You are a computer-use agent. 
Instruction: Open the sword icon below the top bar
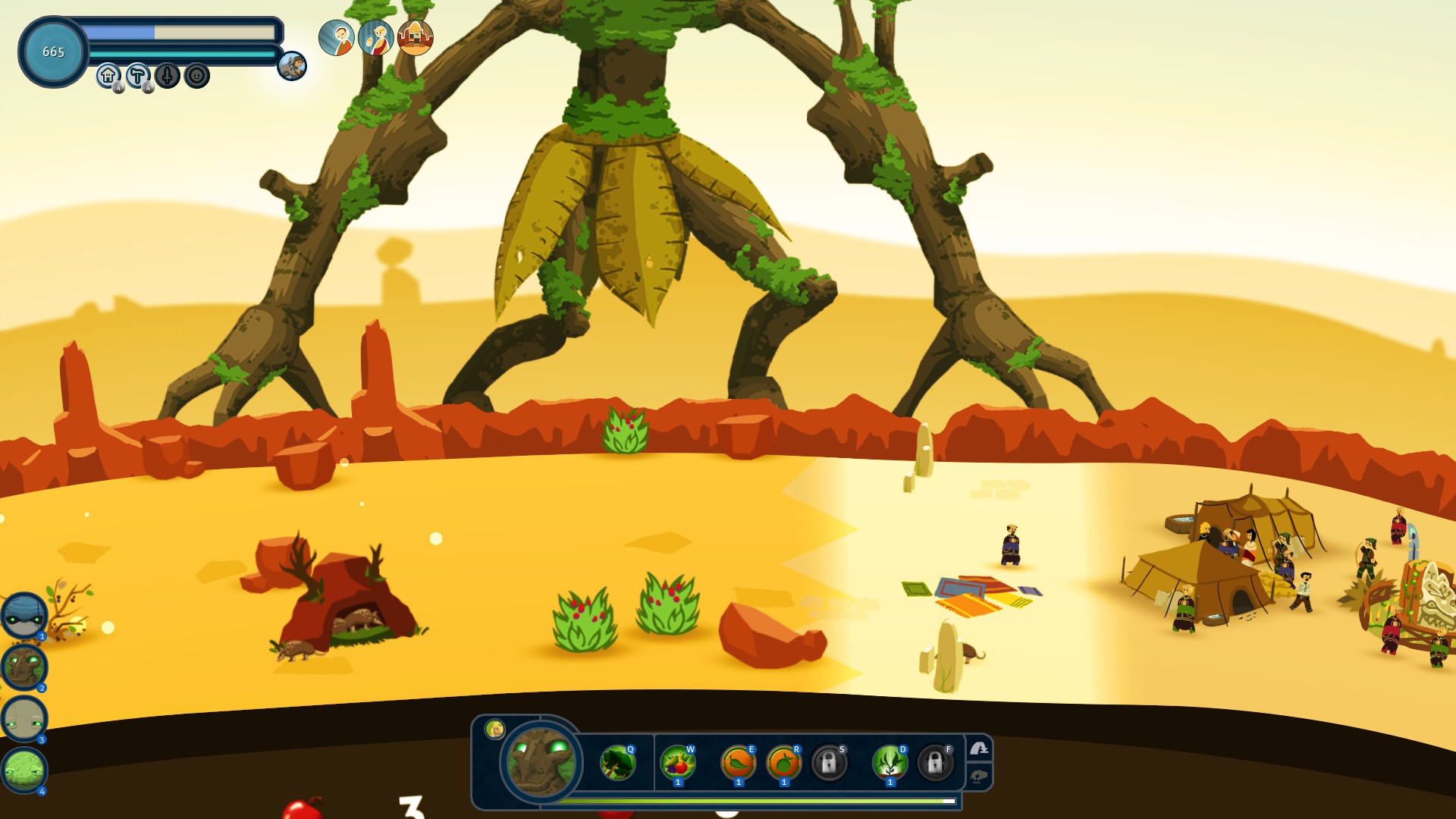[x=167, y=75]
